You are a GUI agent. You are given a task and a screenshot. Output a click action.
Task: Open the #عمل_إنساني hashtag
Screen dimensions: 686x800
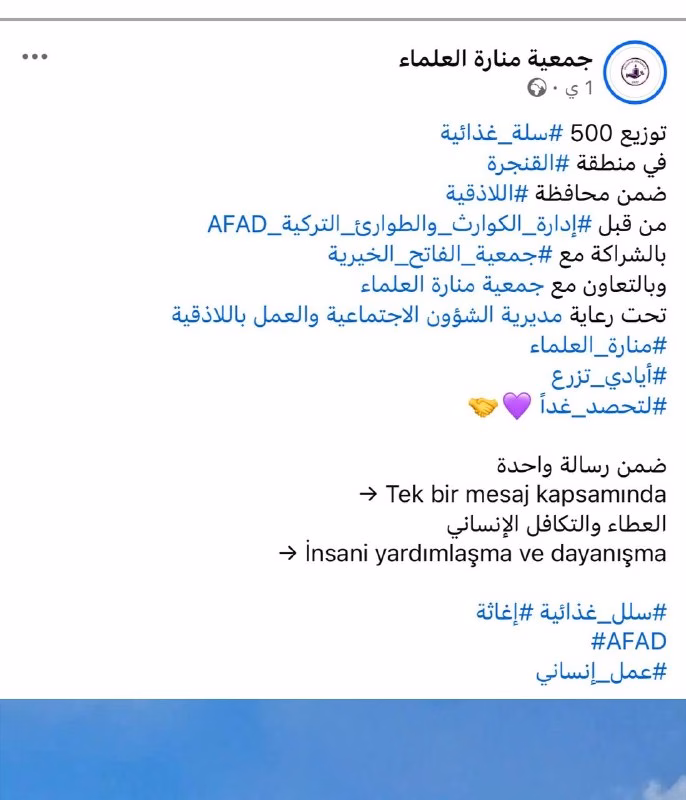tap(601, 672)
